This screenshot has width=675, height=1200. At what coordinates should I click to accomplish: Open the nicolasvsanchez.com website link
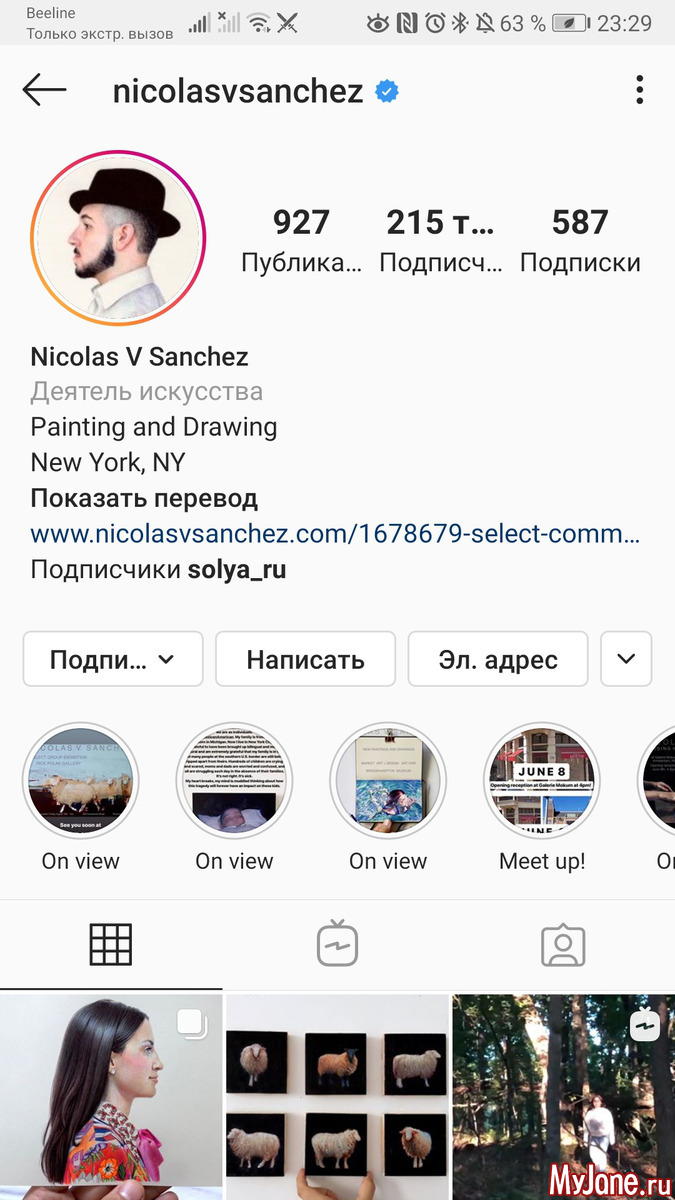click(x=335, y=534)
